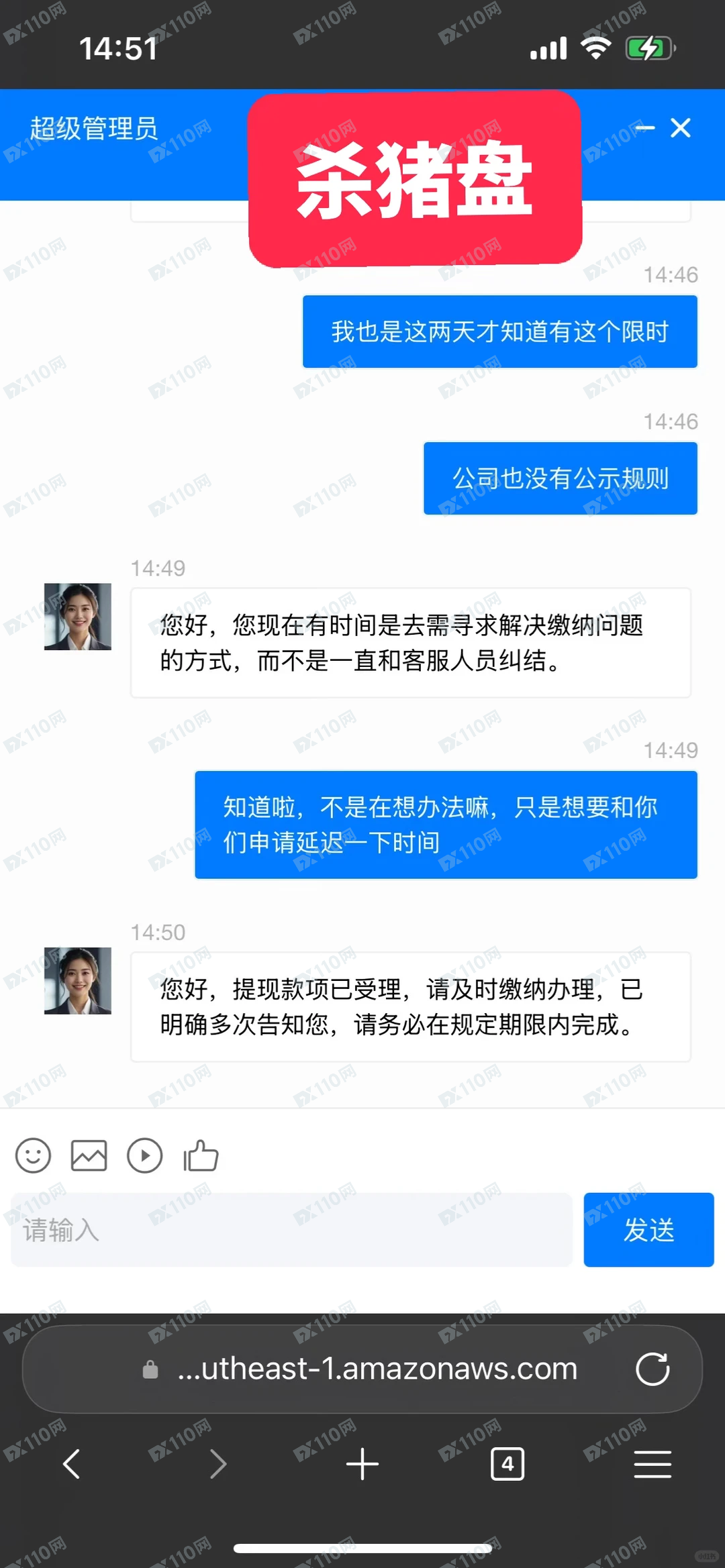Open a new browser tab

coord(362,1464)
